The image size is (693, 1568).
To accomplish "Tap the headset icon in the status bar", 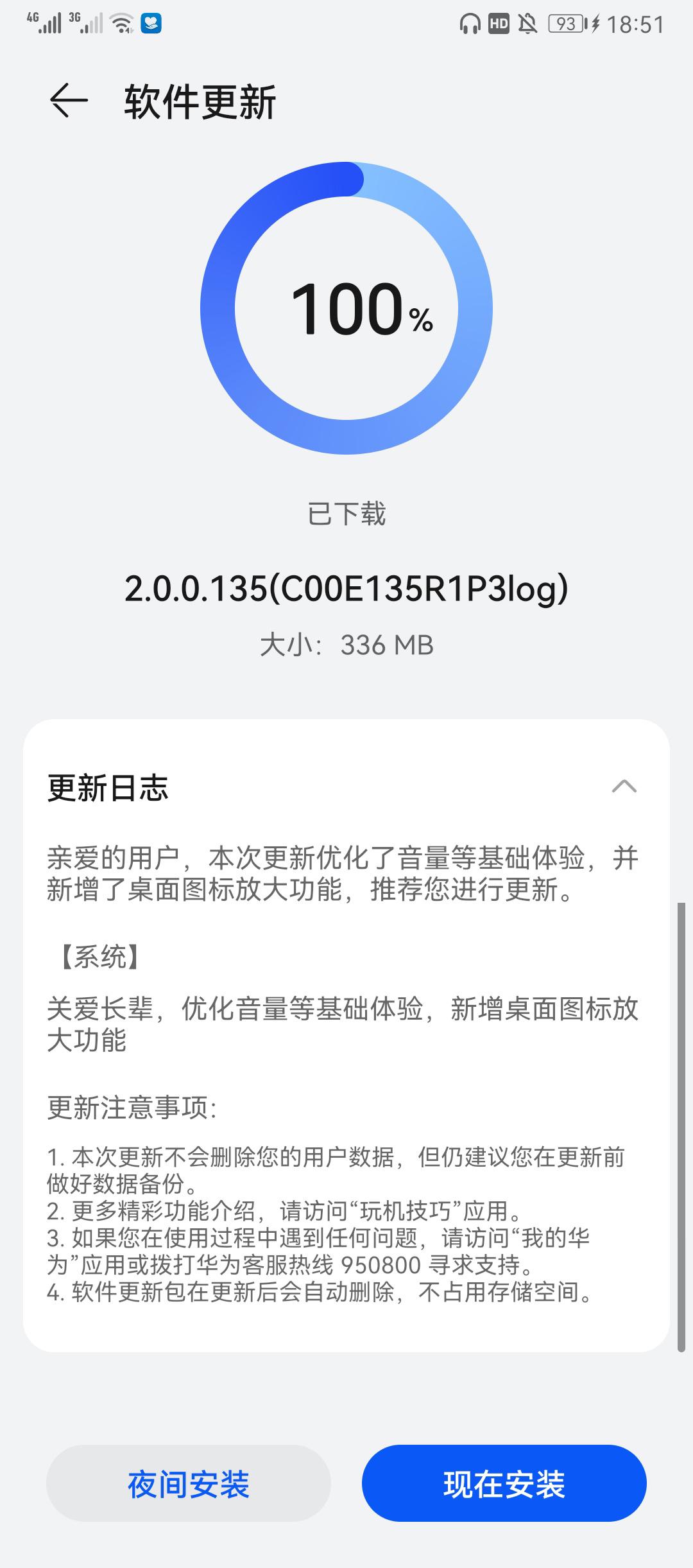I will [x=470, y=23].
